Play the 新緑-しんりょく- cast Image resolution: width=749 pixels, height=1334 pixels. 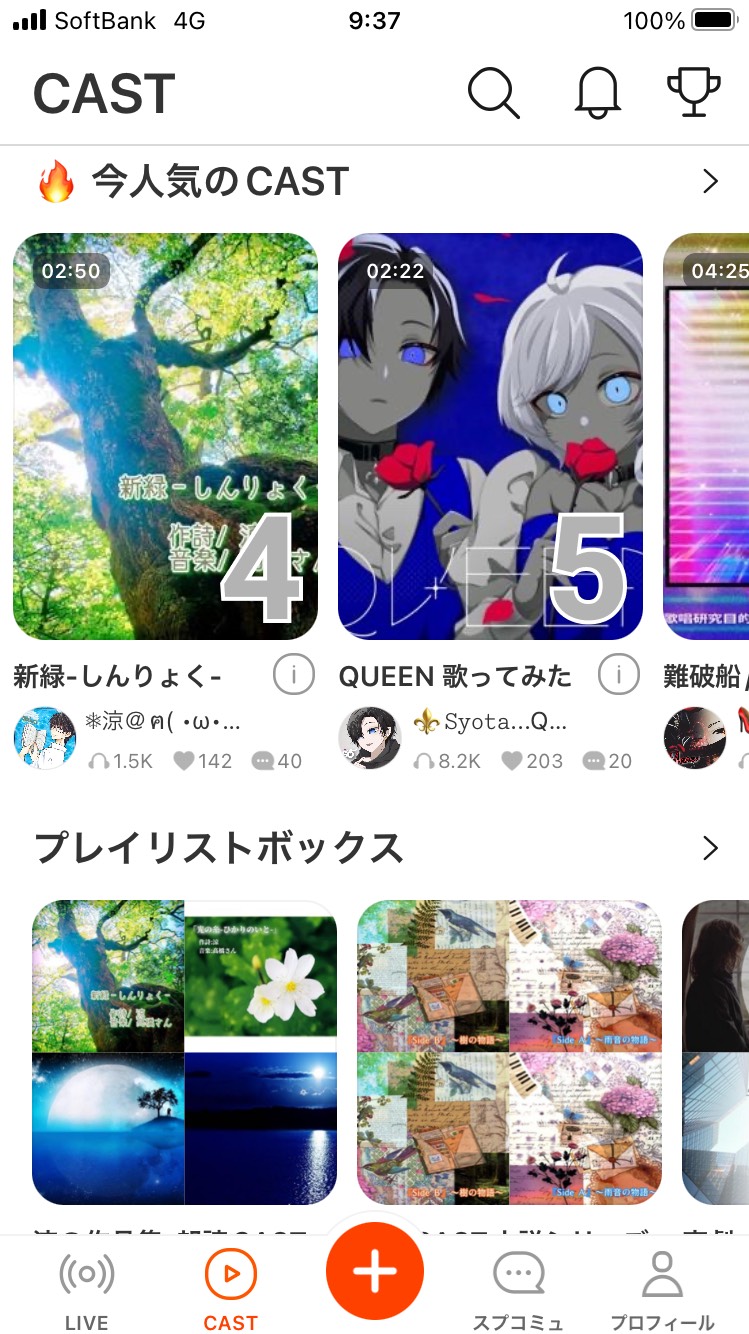click(165, 436)
